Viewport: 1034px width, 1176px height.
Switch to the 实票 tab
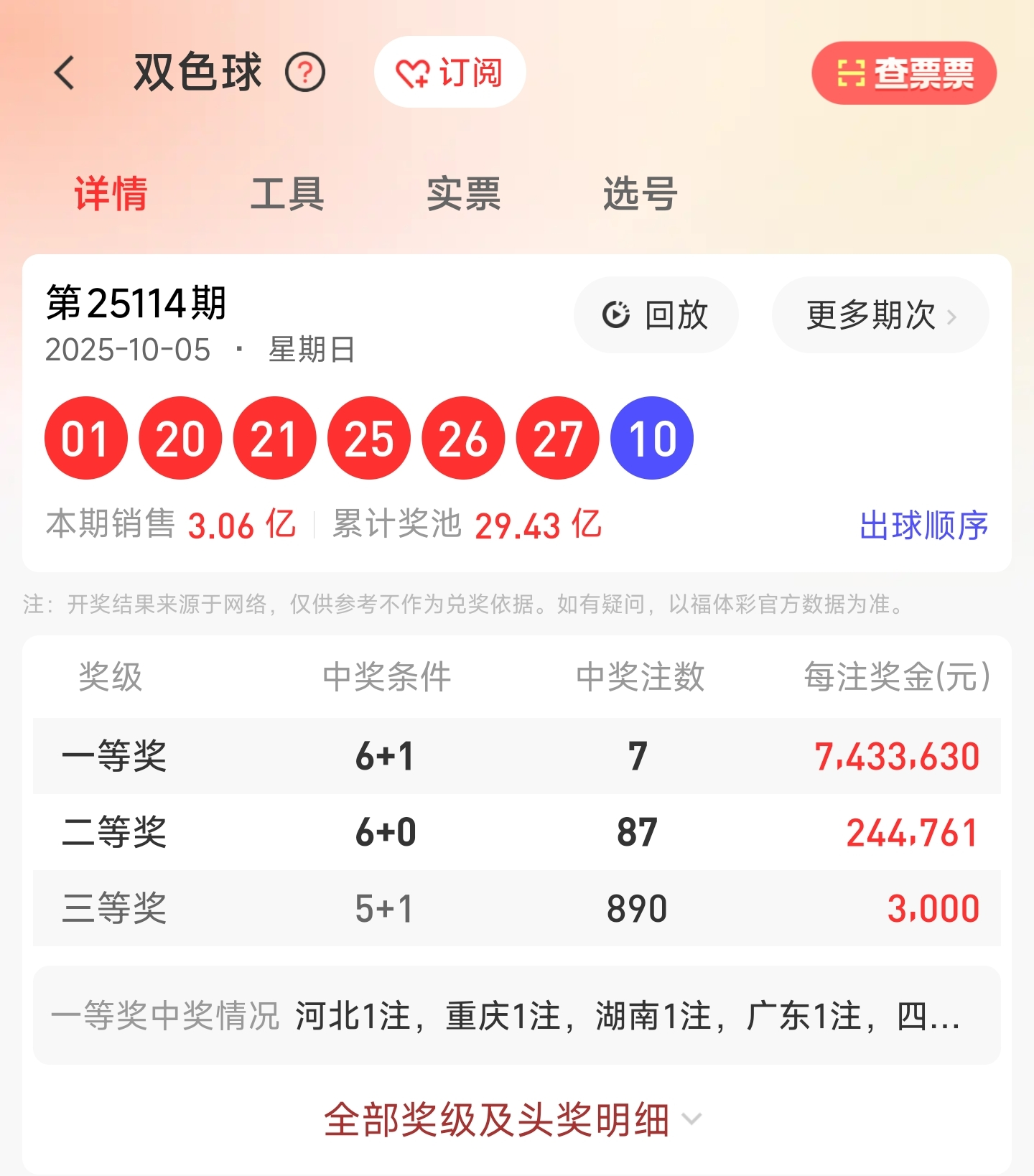[464, 194]
